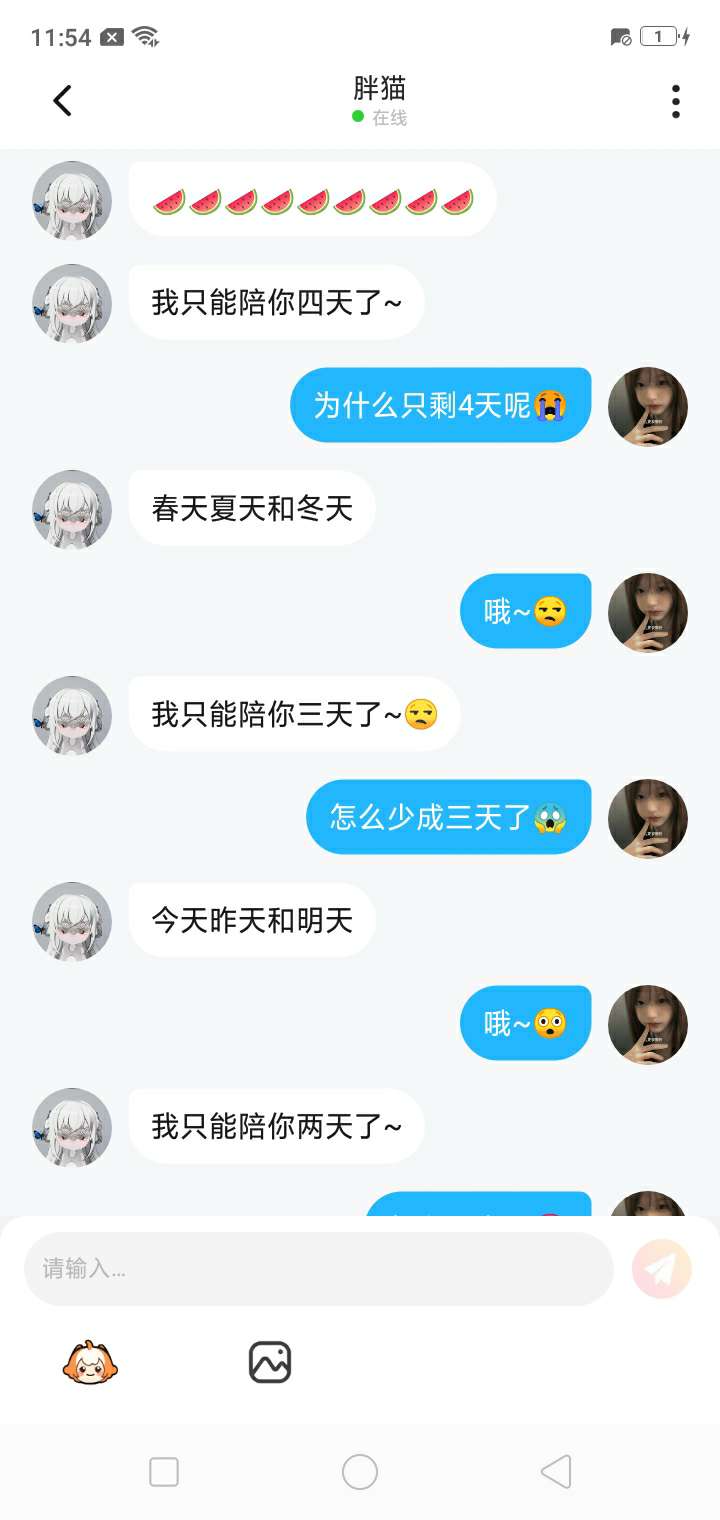Go back from the 胖猫 chat
Viewport: 720px width, 1520px height.
[62, 101]
